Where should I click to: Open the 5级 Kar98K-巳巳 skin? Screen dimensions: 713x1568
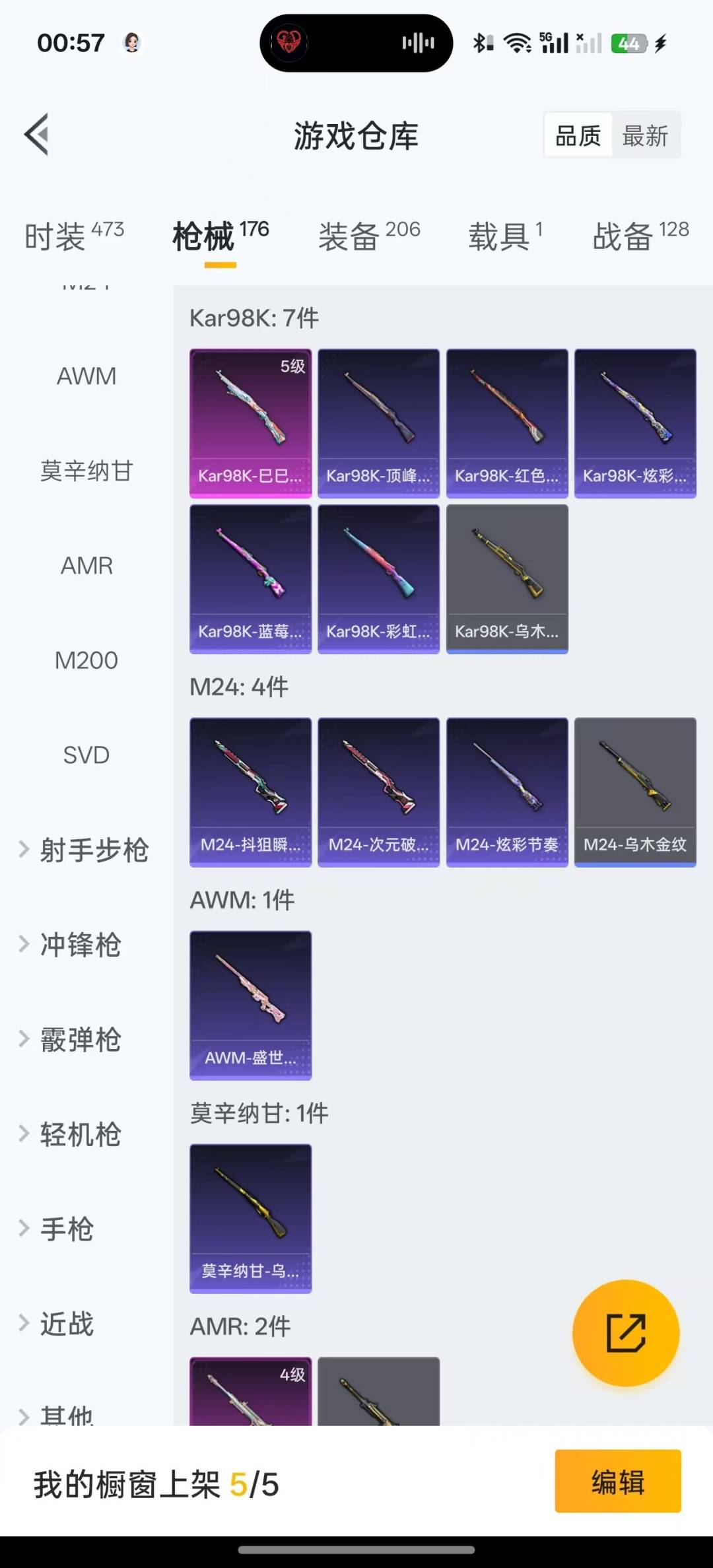[250, 423]
